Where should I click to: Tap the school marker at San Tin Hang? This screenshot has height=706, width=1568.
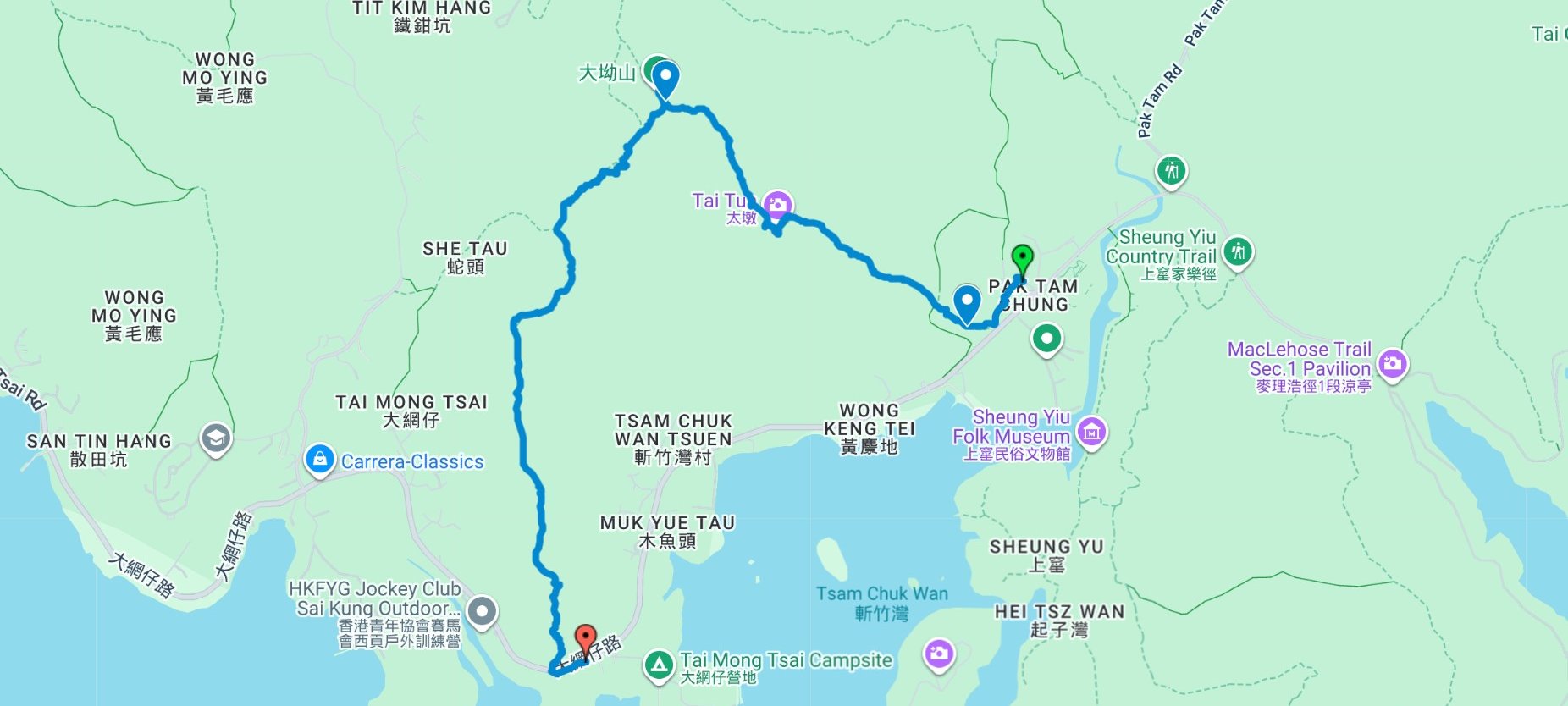pyautogui.click(x=216, y=438)
